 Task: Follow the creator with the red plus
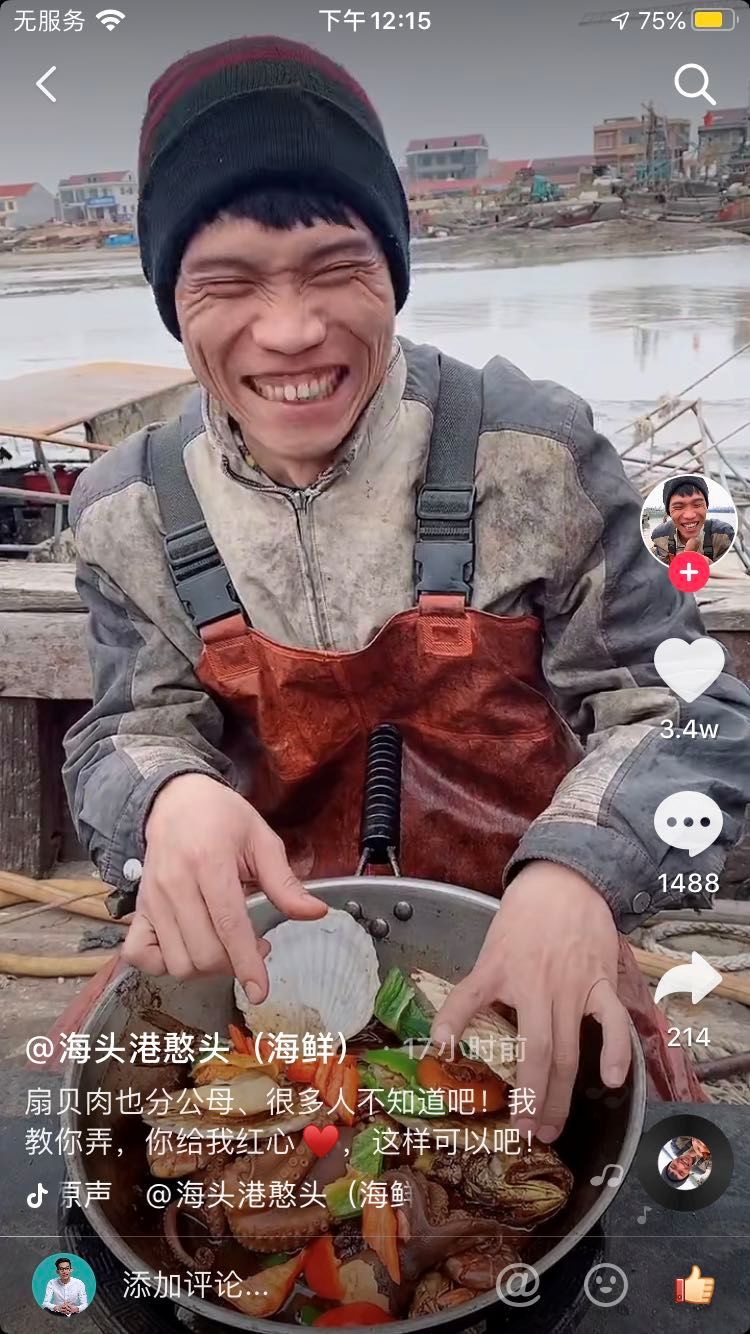point(688,573)
